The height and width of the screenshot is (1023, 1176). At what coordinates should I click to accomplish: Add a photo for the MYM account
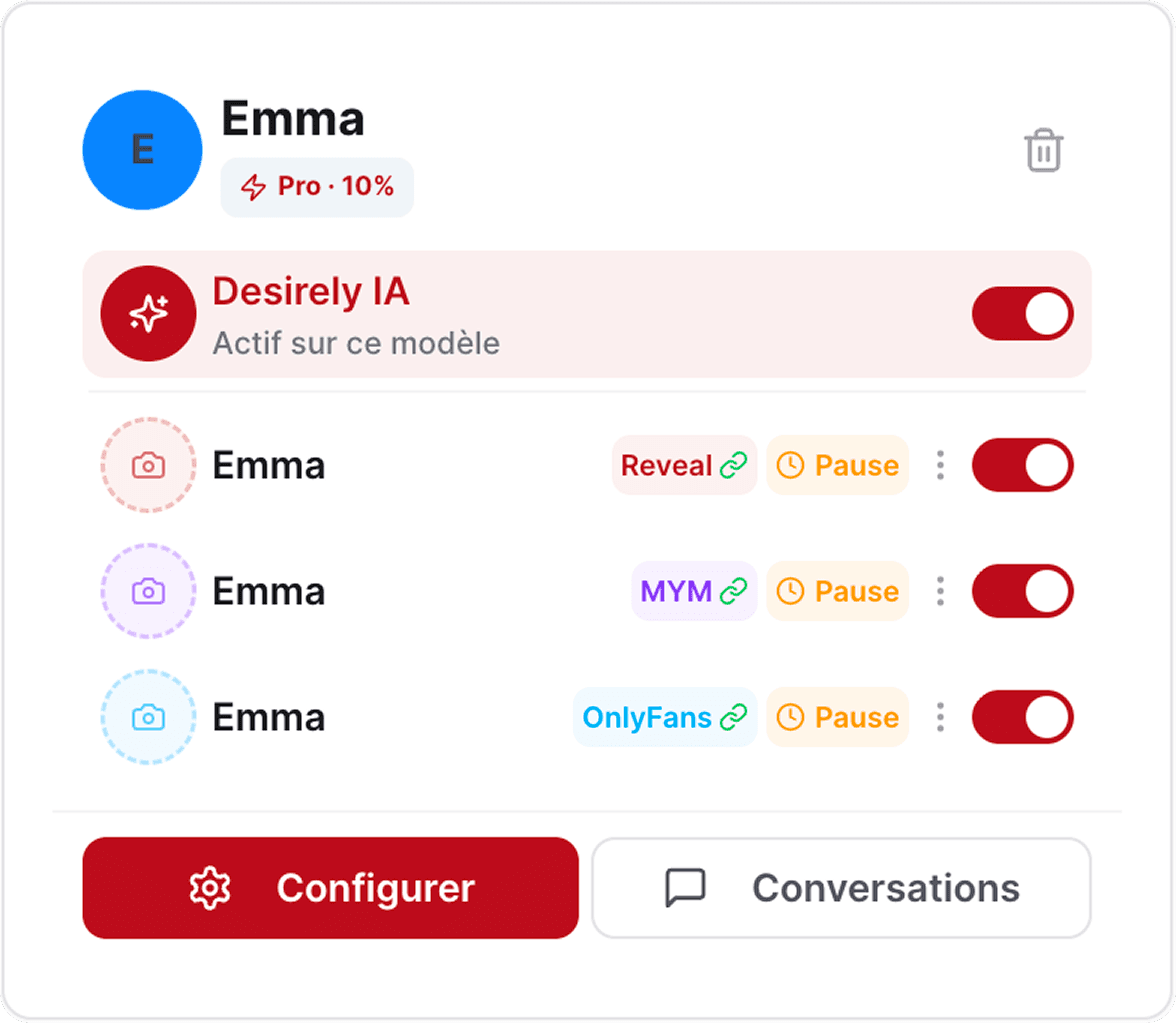148,591
